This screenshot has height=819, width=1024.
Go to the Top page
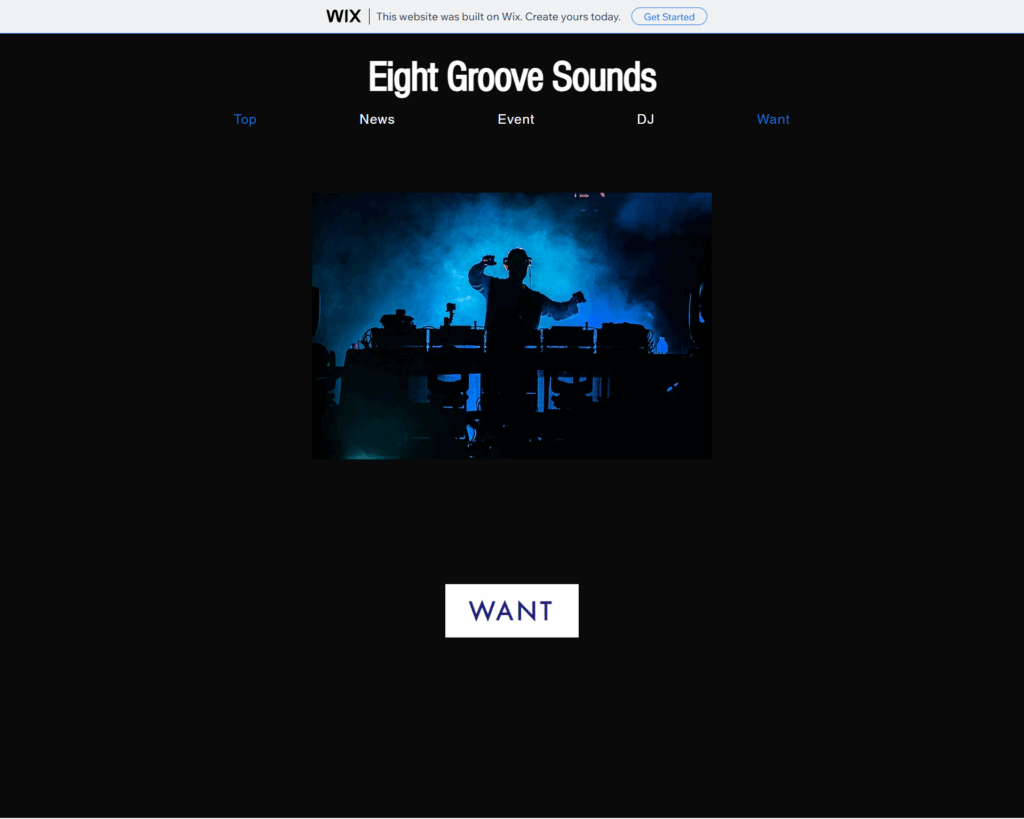click(245, 119)
